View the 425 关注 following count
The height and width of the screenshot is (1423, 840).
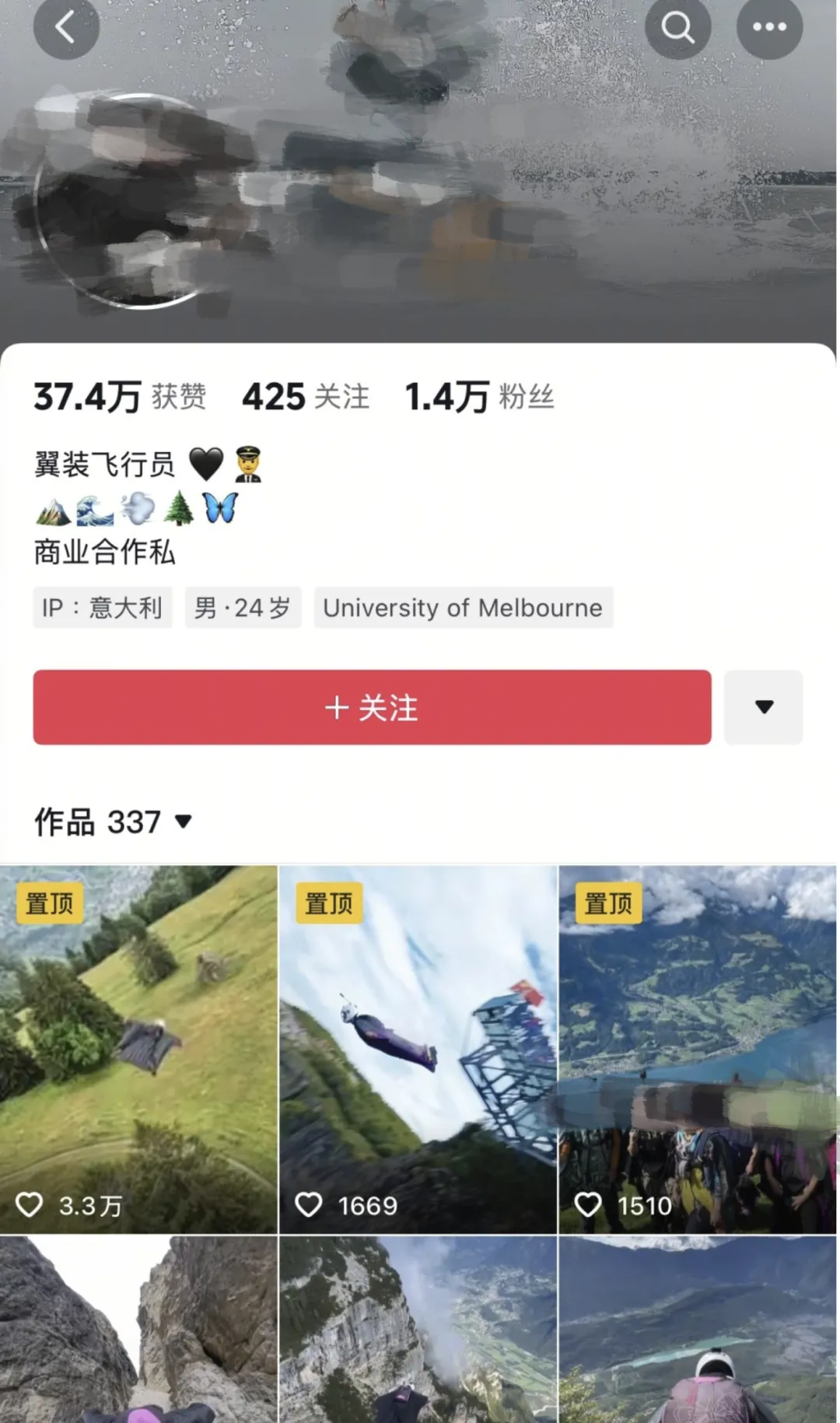click(x=306, y=398)
